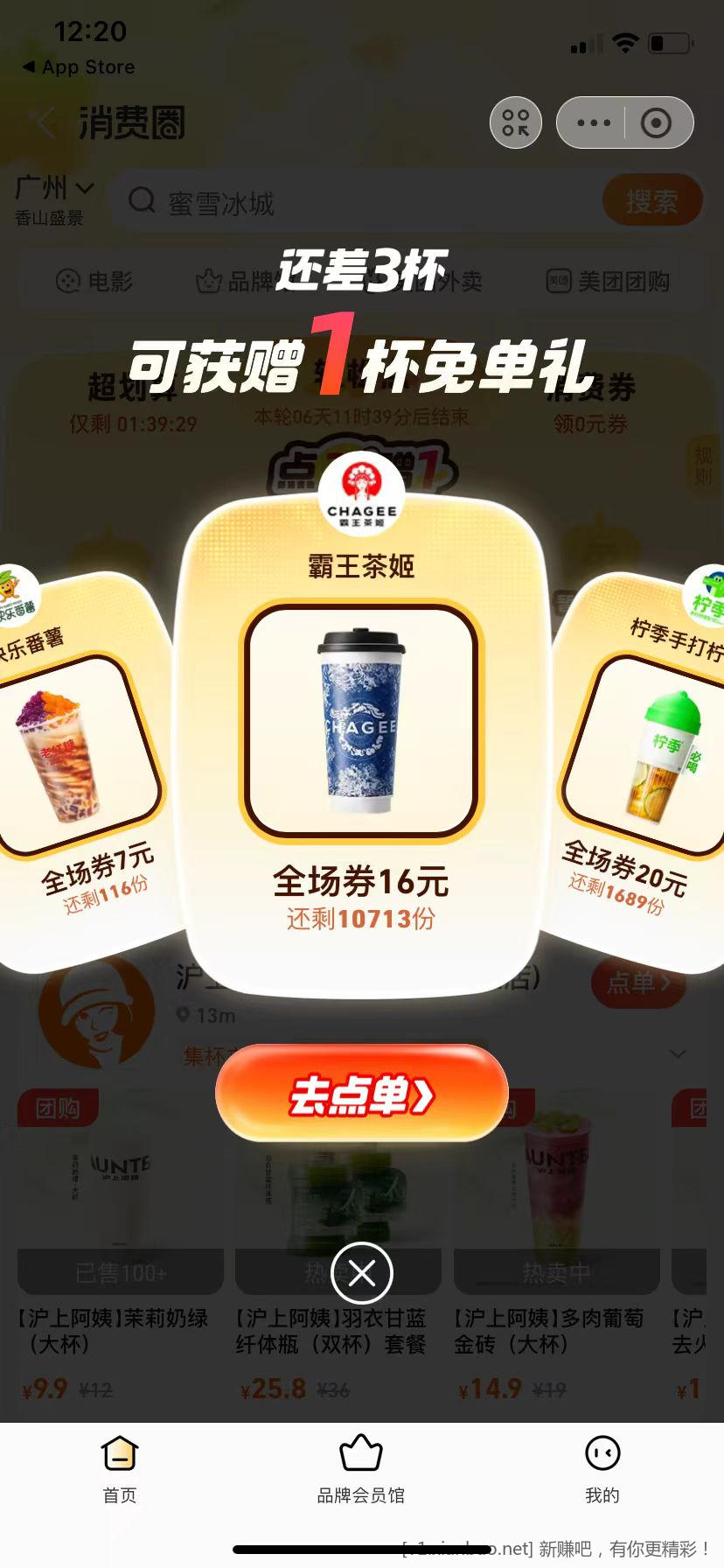Tap the 去点单 order button
Screen dimensions: 724x1568
point(361,1094)
